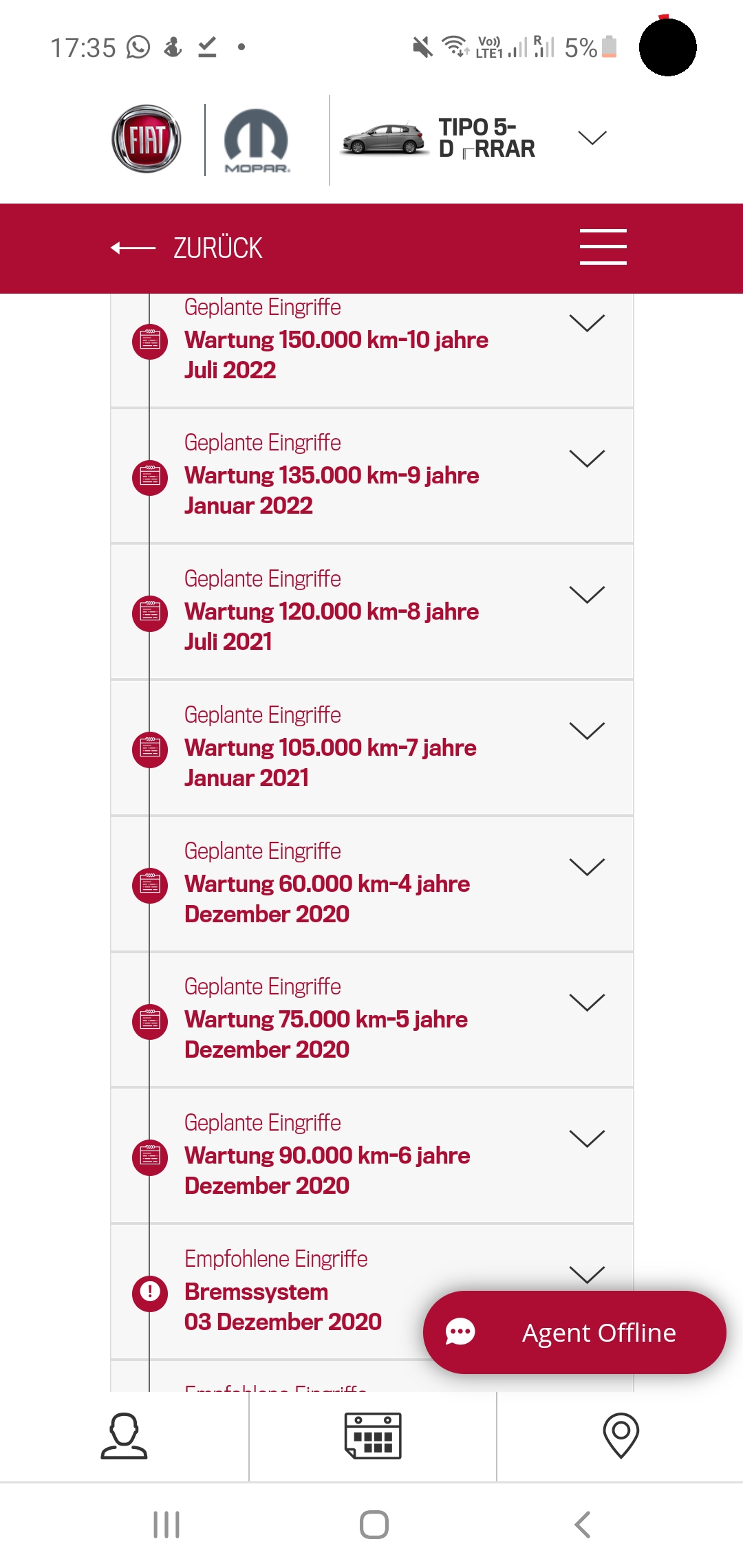Open the Agent Offline chat button
The image size is (743, 1568).
point(574,1333)
